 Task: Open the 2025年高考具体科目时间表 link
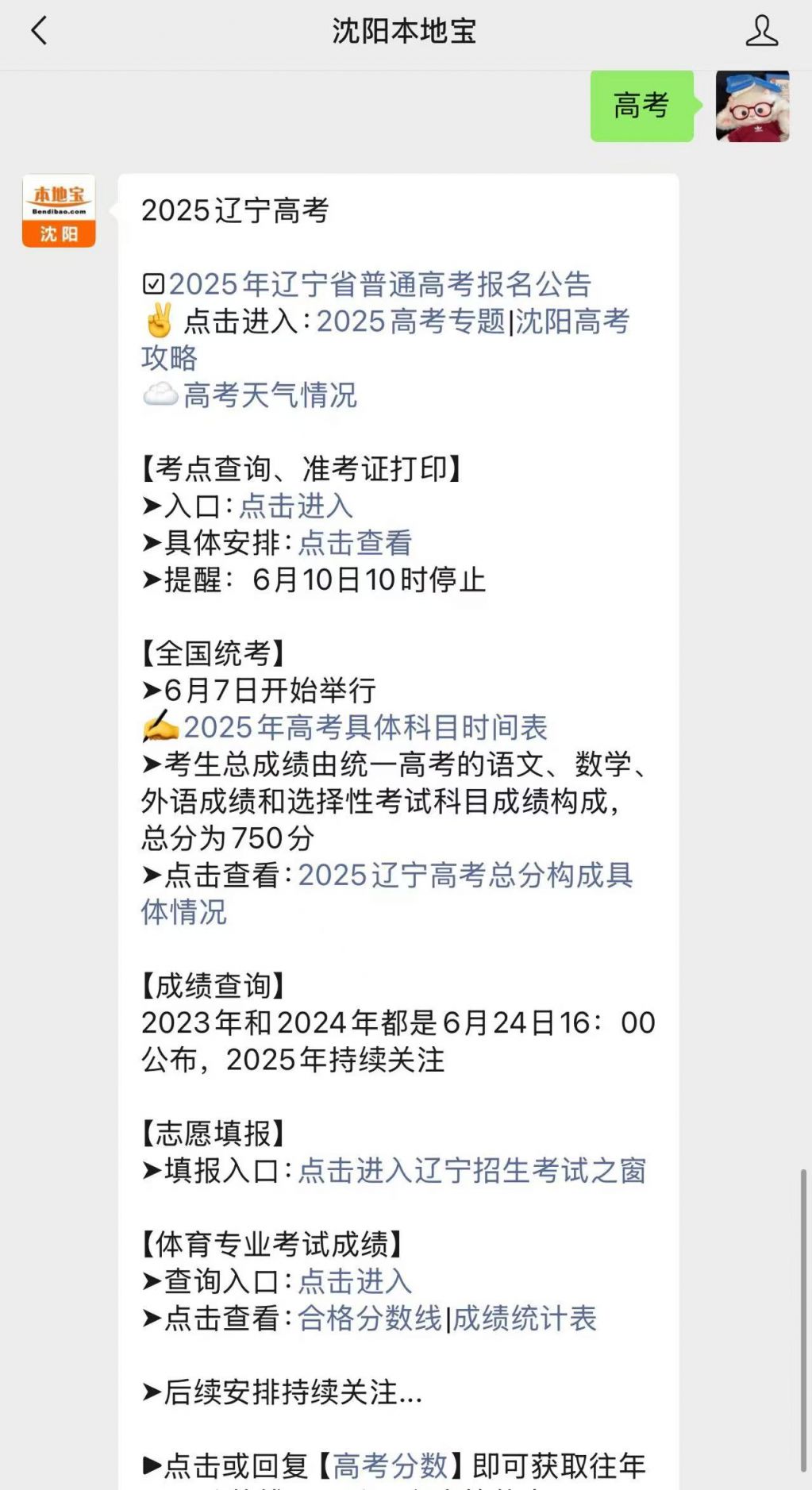pos(365,727)
